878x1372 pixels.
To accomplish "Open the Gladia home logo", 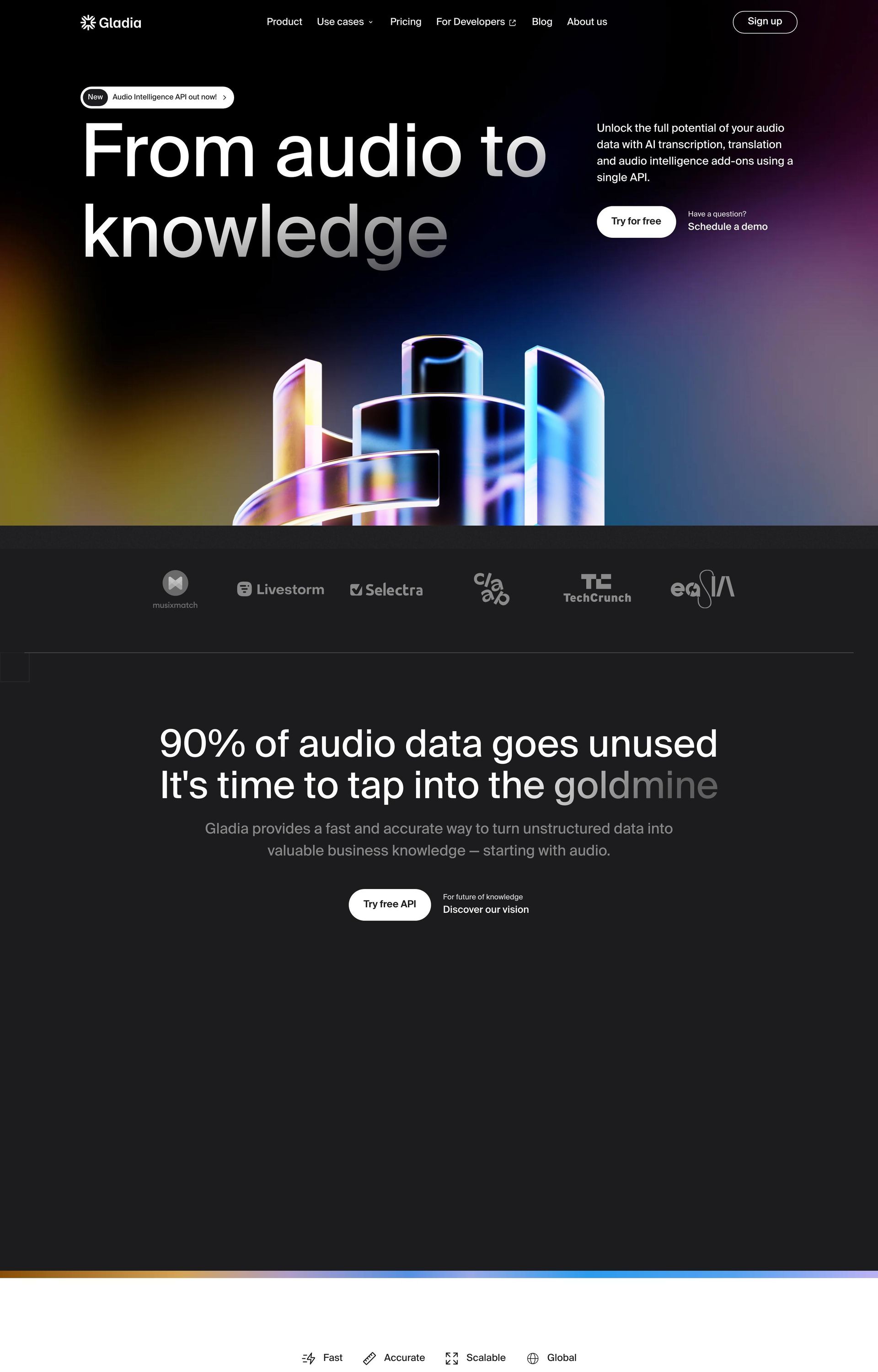I will 111,22.
